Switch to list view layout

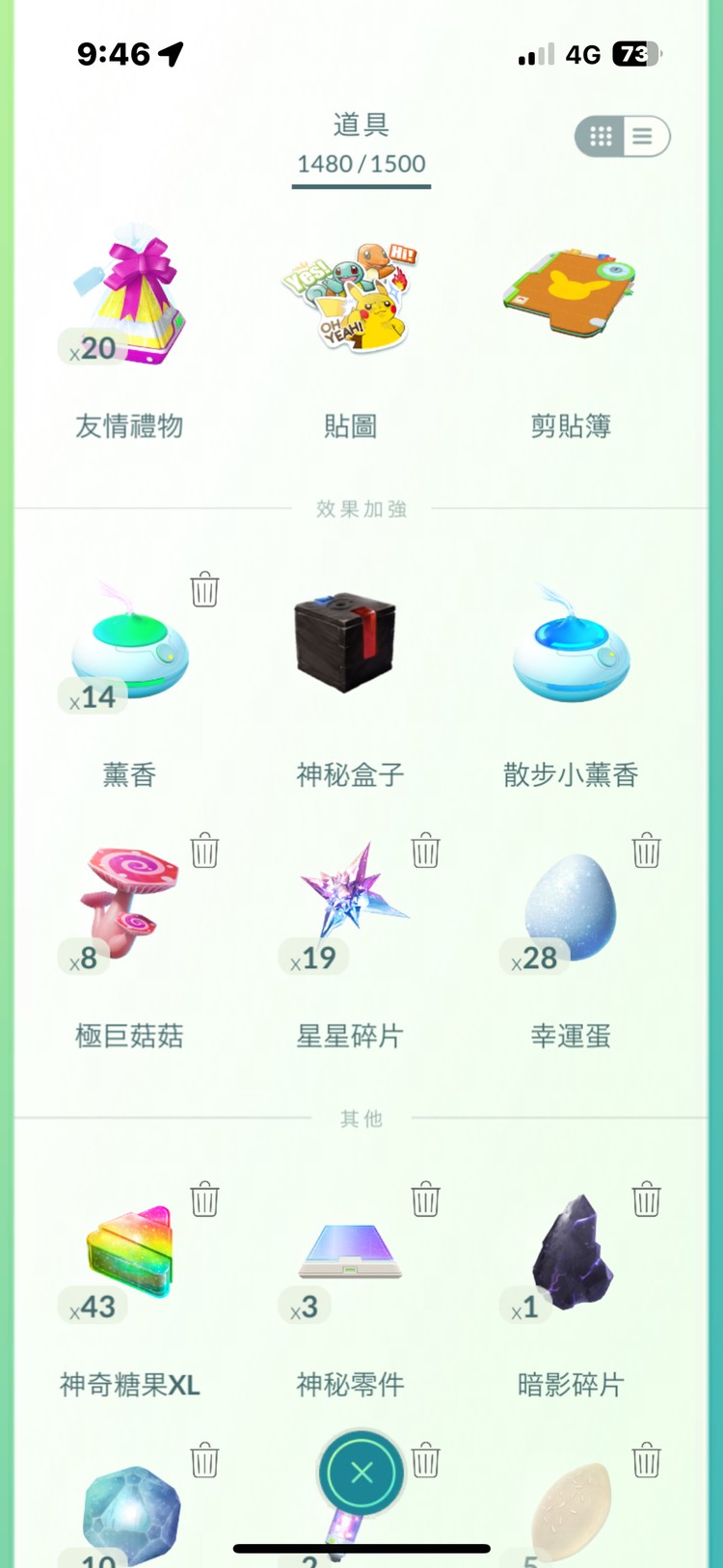coord(641,136)
